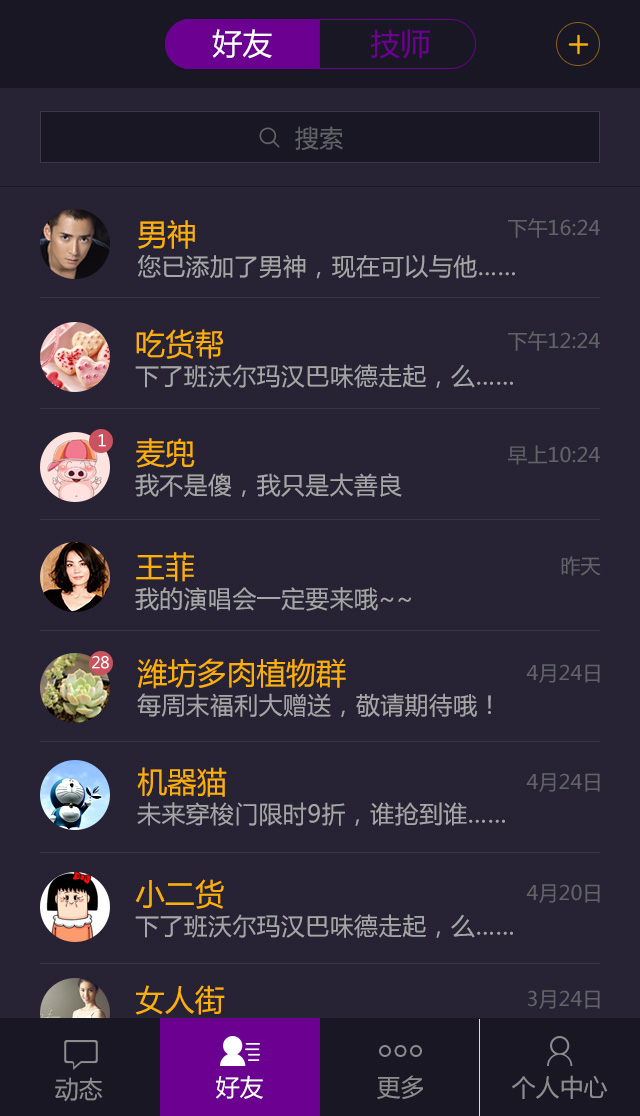The height and width of the screenshot is (1116, 640).
Task: Select the 好友 tab in the bottom bar
Action: click(240, 1068)
